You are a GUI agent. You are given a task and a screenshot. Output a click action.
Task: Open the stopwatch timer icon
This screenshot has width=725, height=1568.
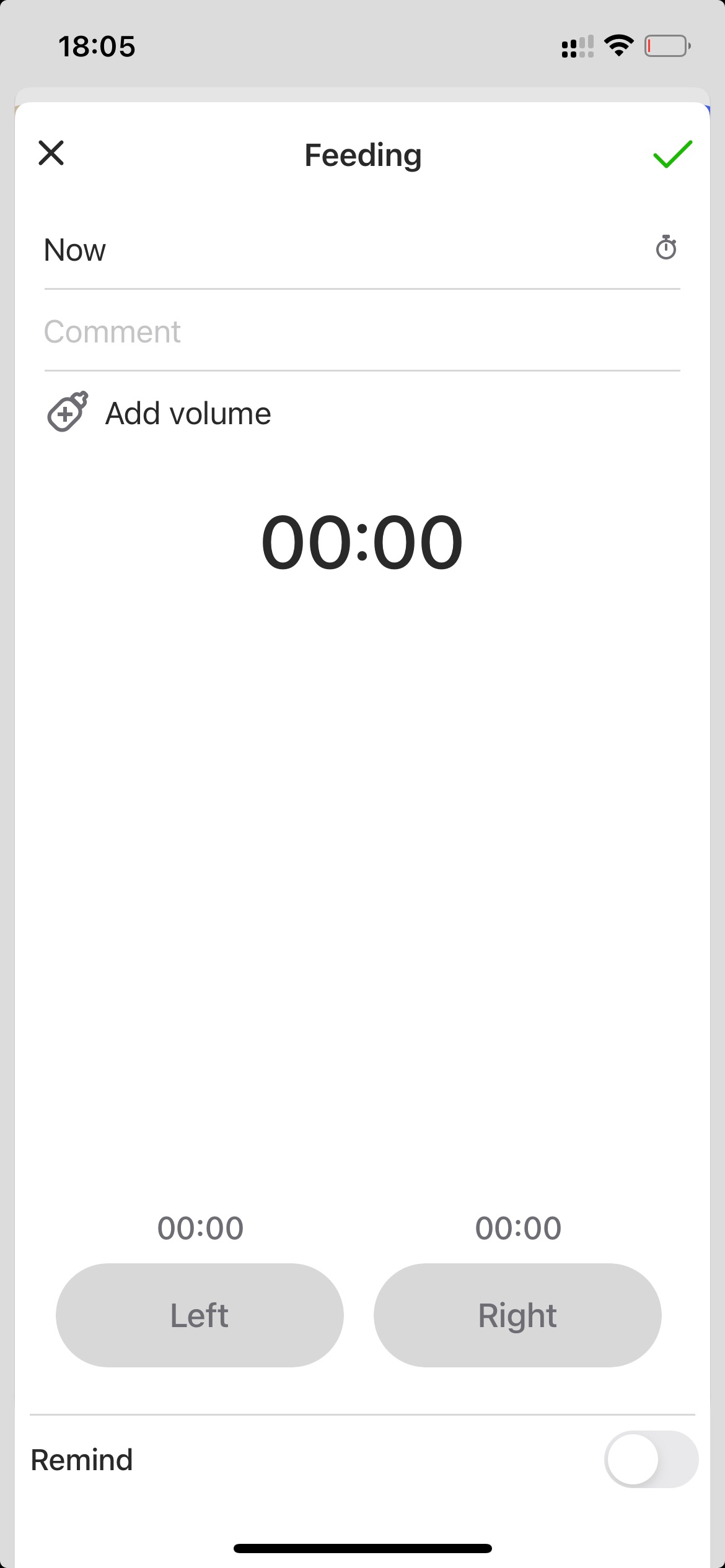[x=666, y=248]
